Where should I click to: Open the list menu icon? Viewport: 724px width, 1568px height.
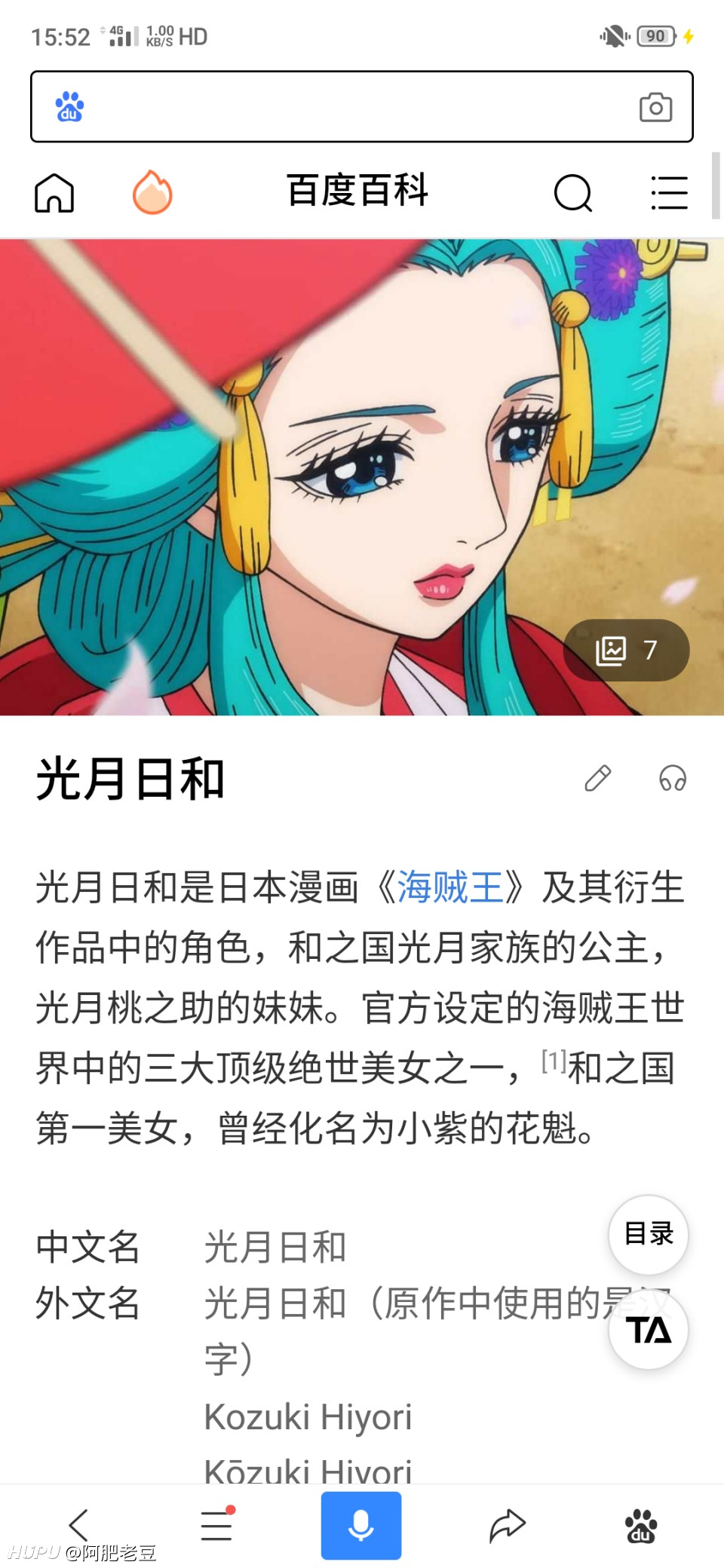pos(669,193)
